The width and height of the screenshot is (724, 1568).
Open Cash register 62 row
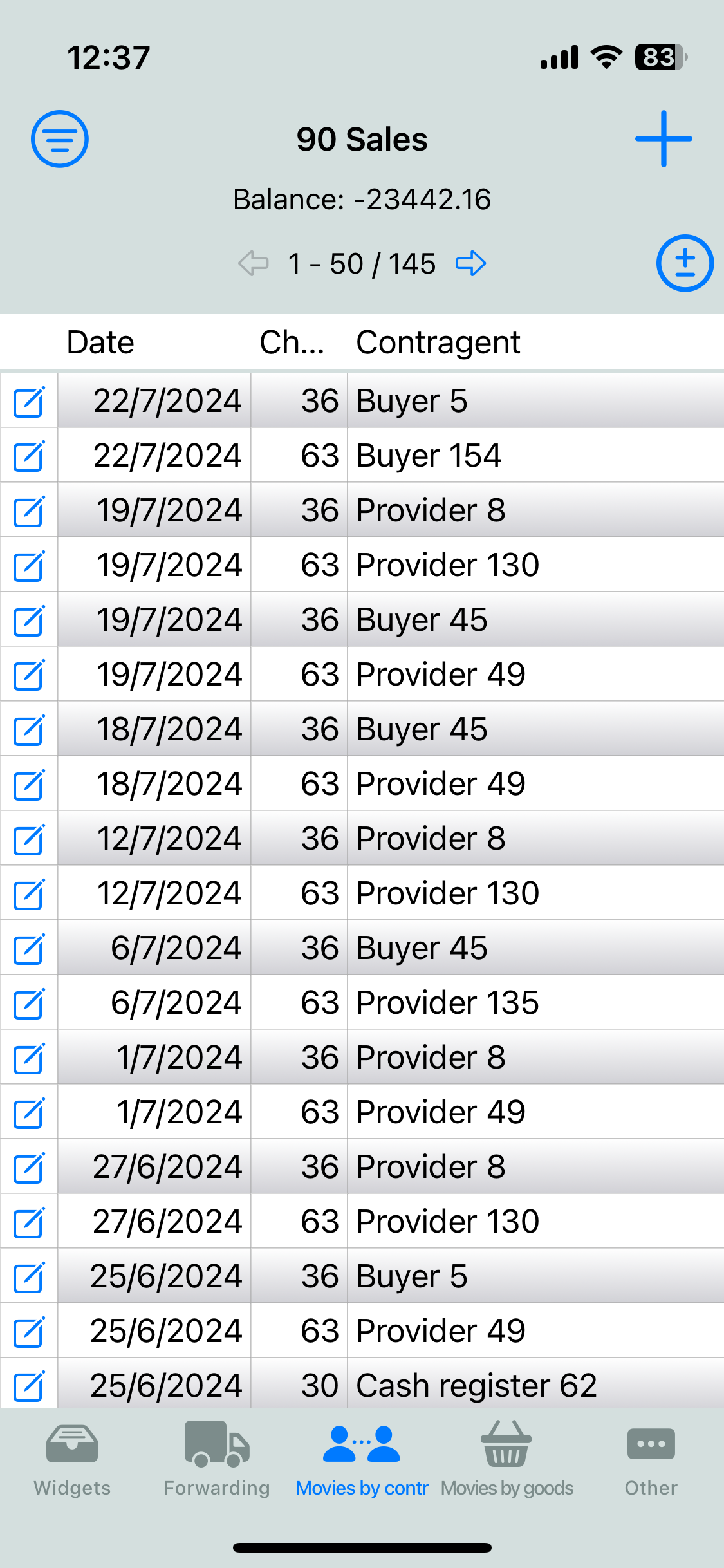pyautogui.click(x=476, y=1385)
